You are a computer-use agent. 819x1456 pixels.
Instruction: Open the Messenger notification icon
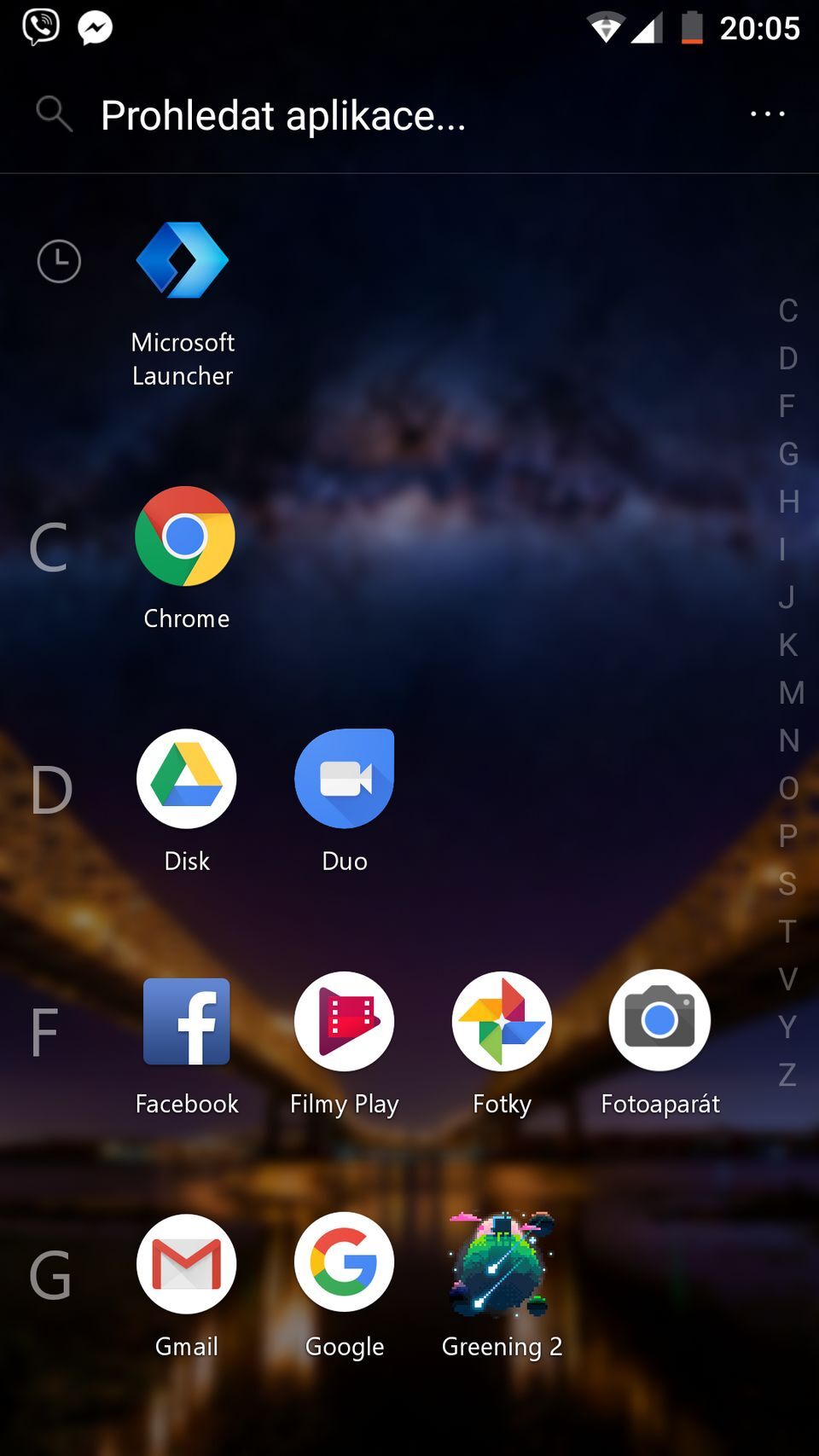point(94,26)
